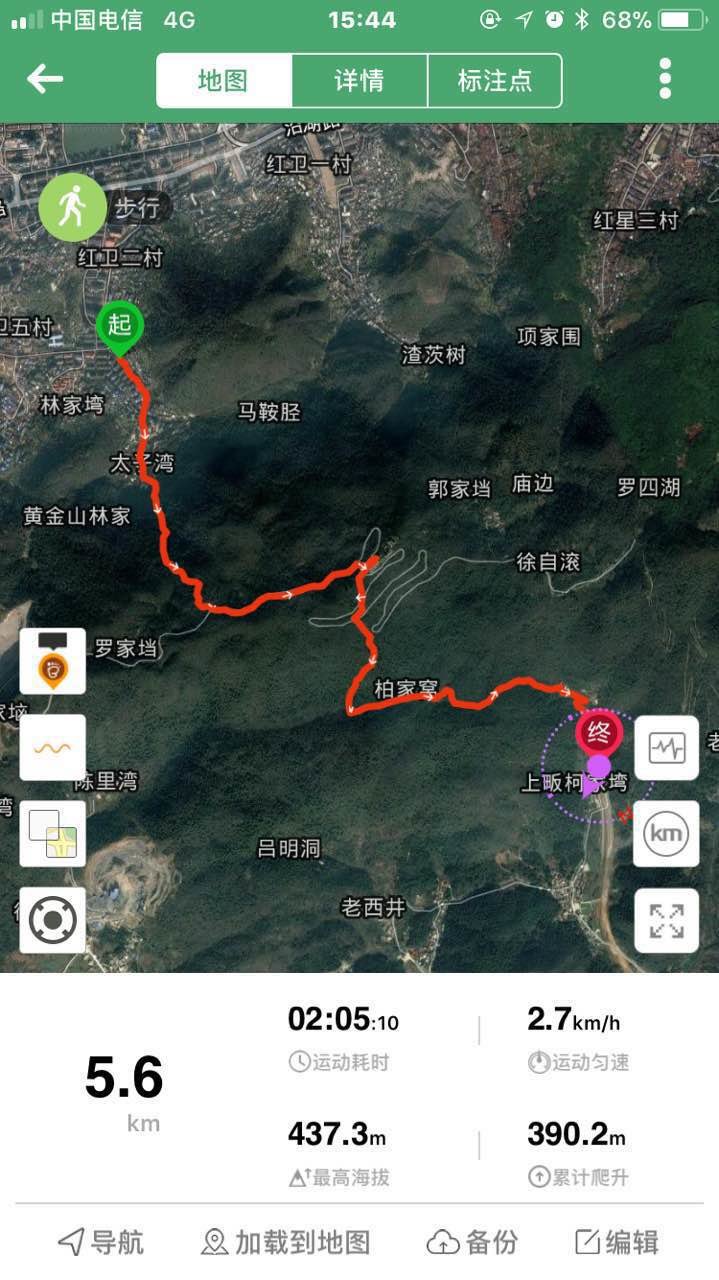Tap the green 起 start marker
Viewport: 719px width, 1280px height.
[120, 327]
